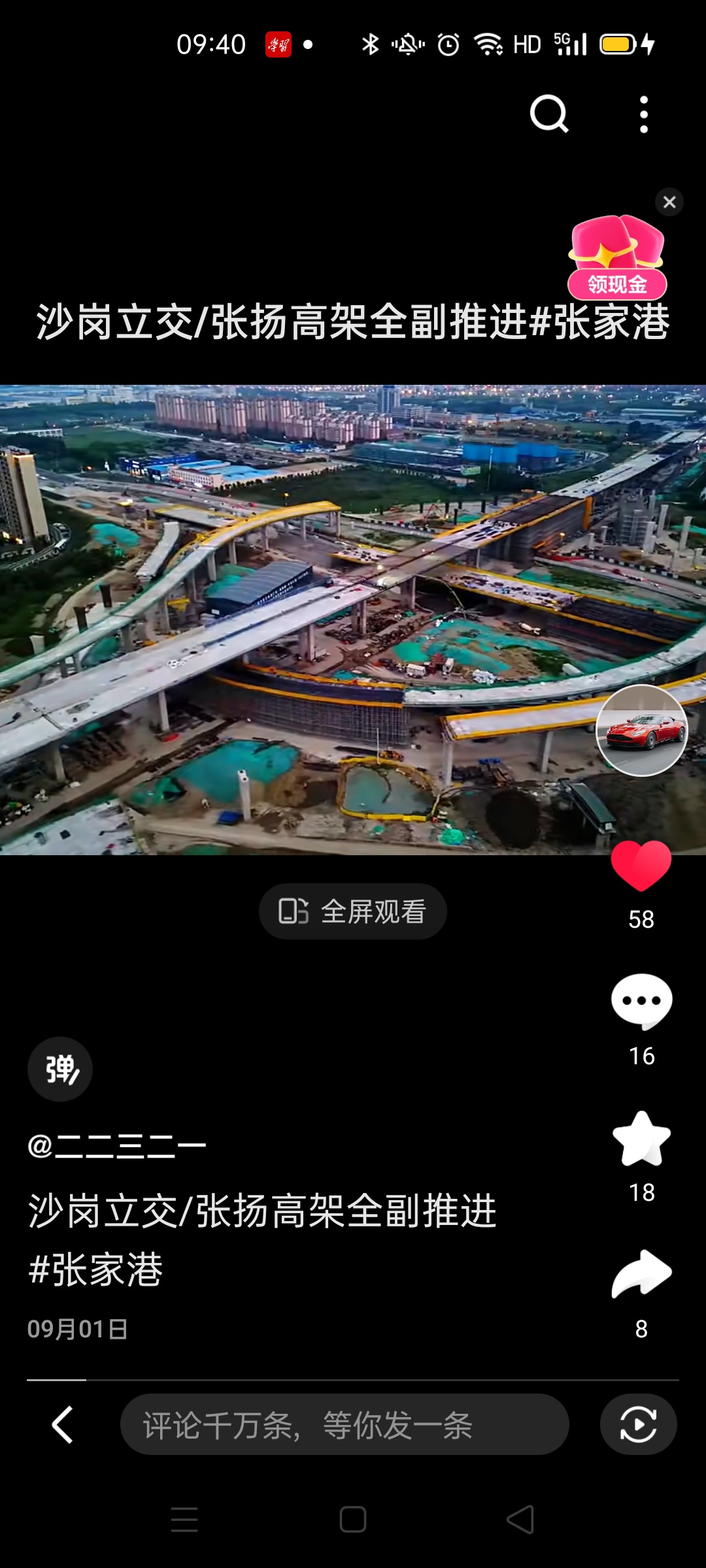Image resolution: width=706 pixels, height=1568 pixels.
Task: Add the video to favorites star
Action: [642, 1139]
